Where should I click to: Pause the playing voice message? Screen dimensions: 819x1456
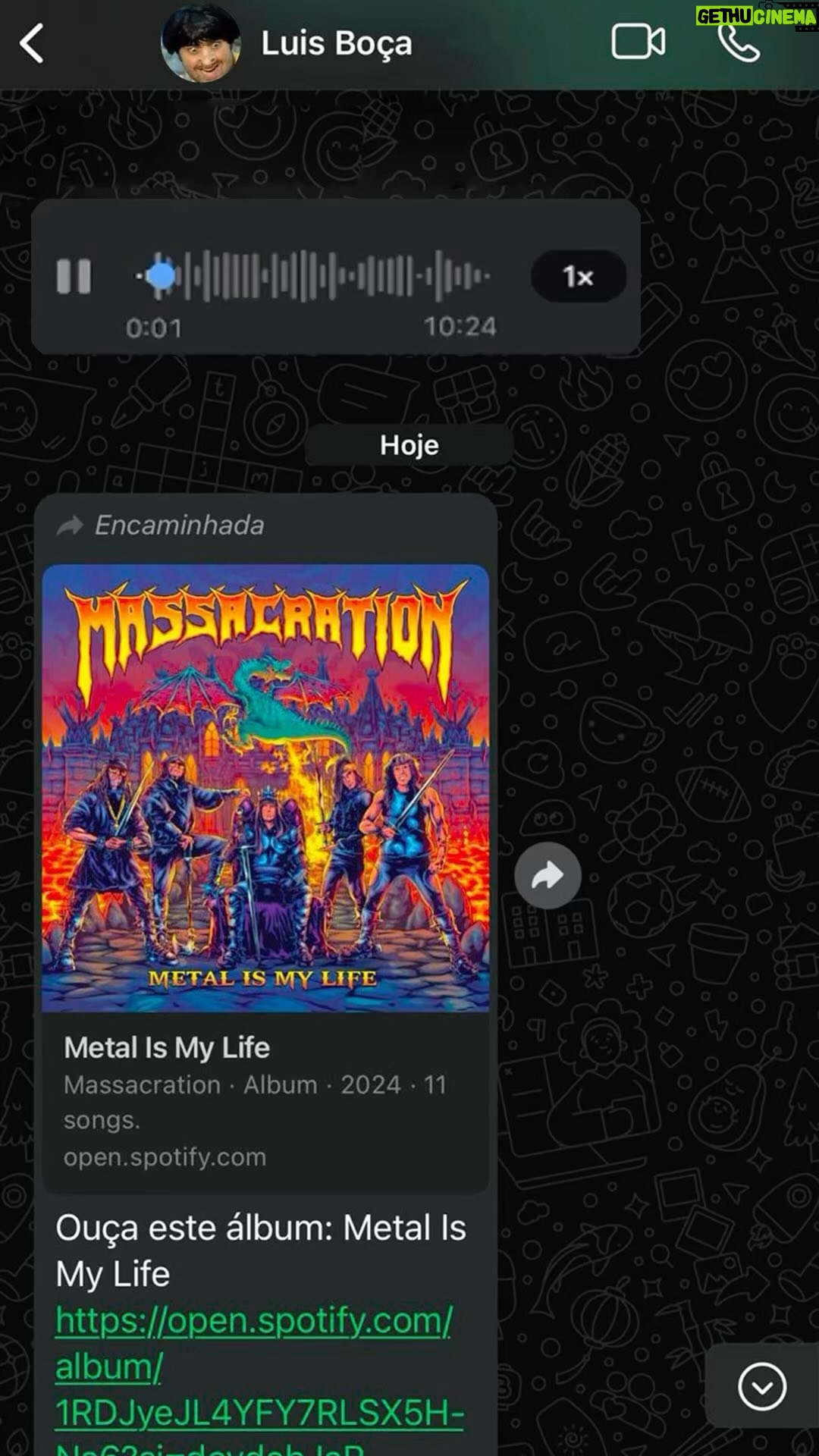[74, 276]
